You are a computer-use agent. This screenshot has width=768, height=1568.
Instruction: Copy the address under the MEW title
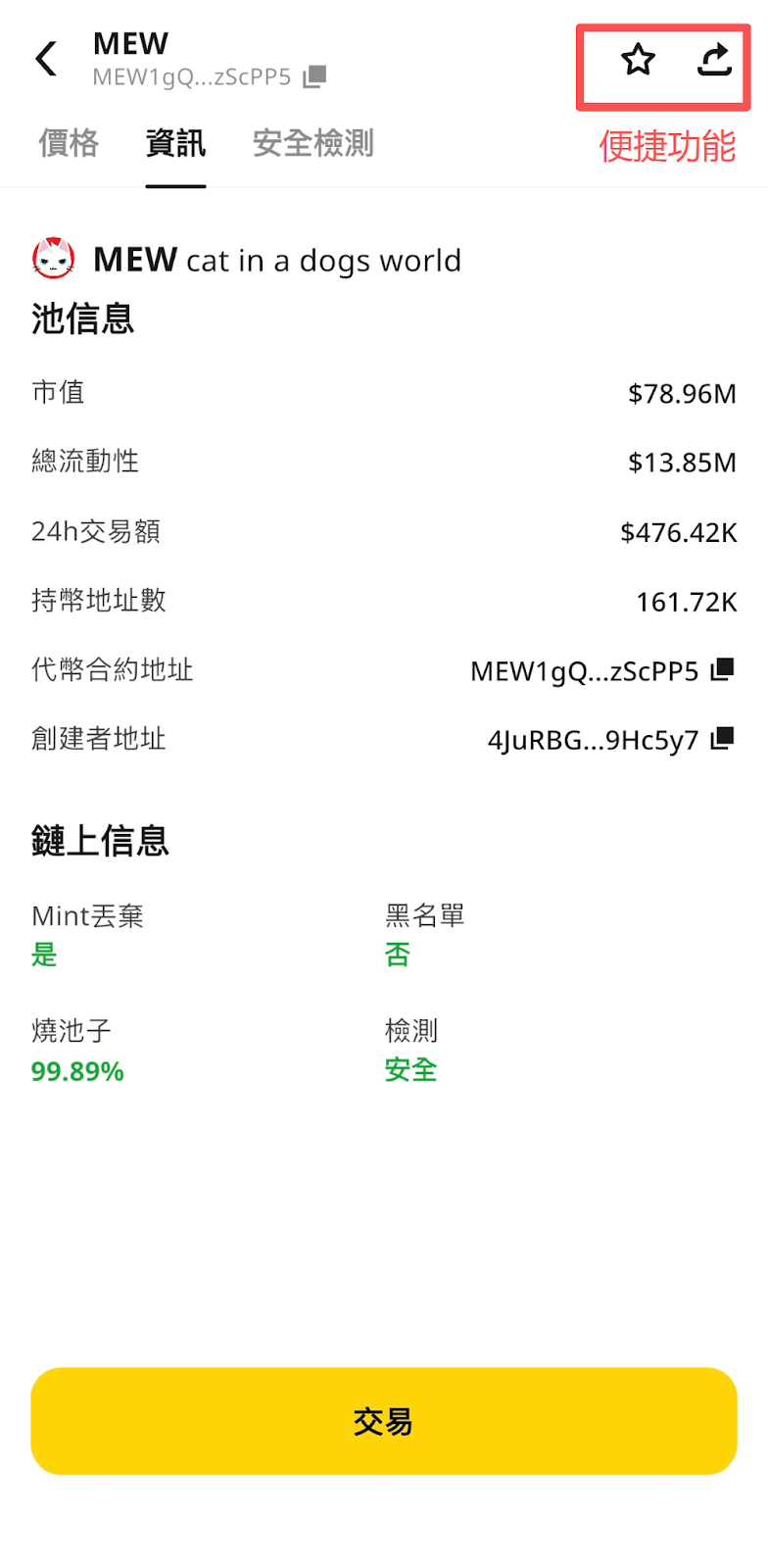pyautogui.click(x=314, y=76)
